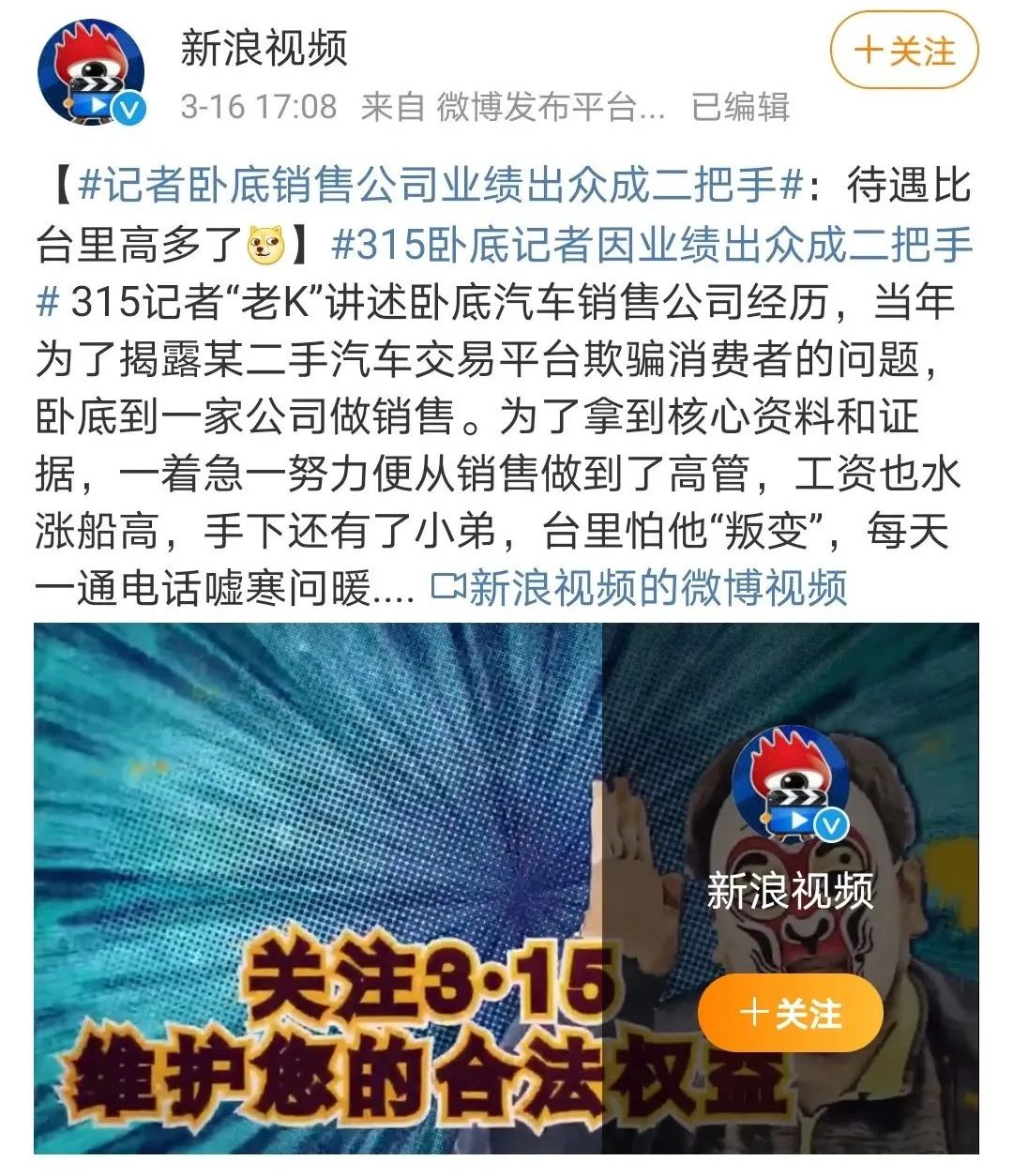
Task: Open the 新浪视频 username in header
Action: 264,48
